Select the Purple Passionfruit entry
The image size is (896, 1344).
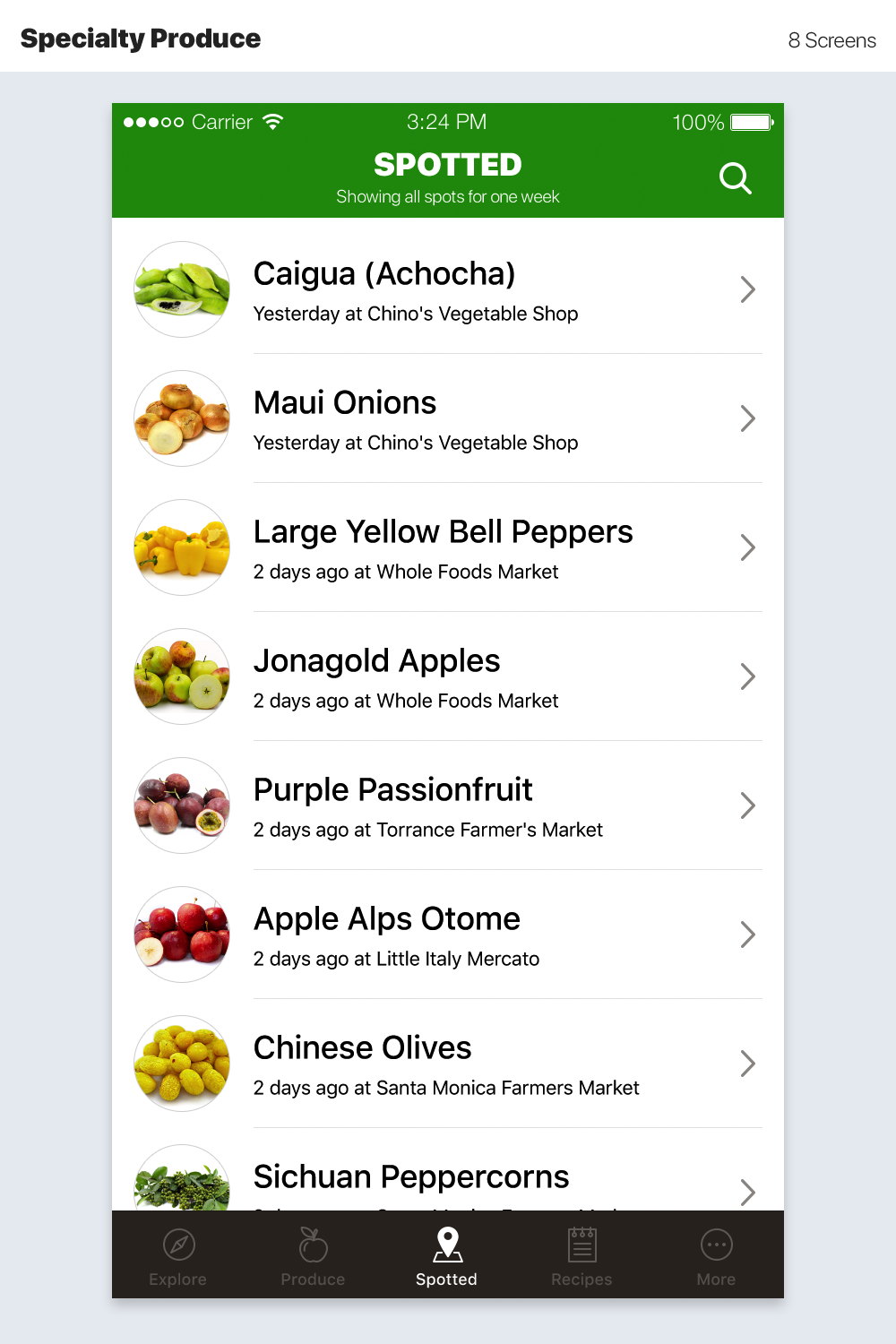(x=448, y=806)
